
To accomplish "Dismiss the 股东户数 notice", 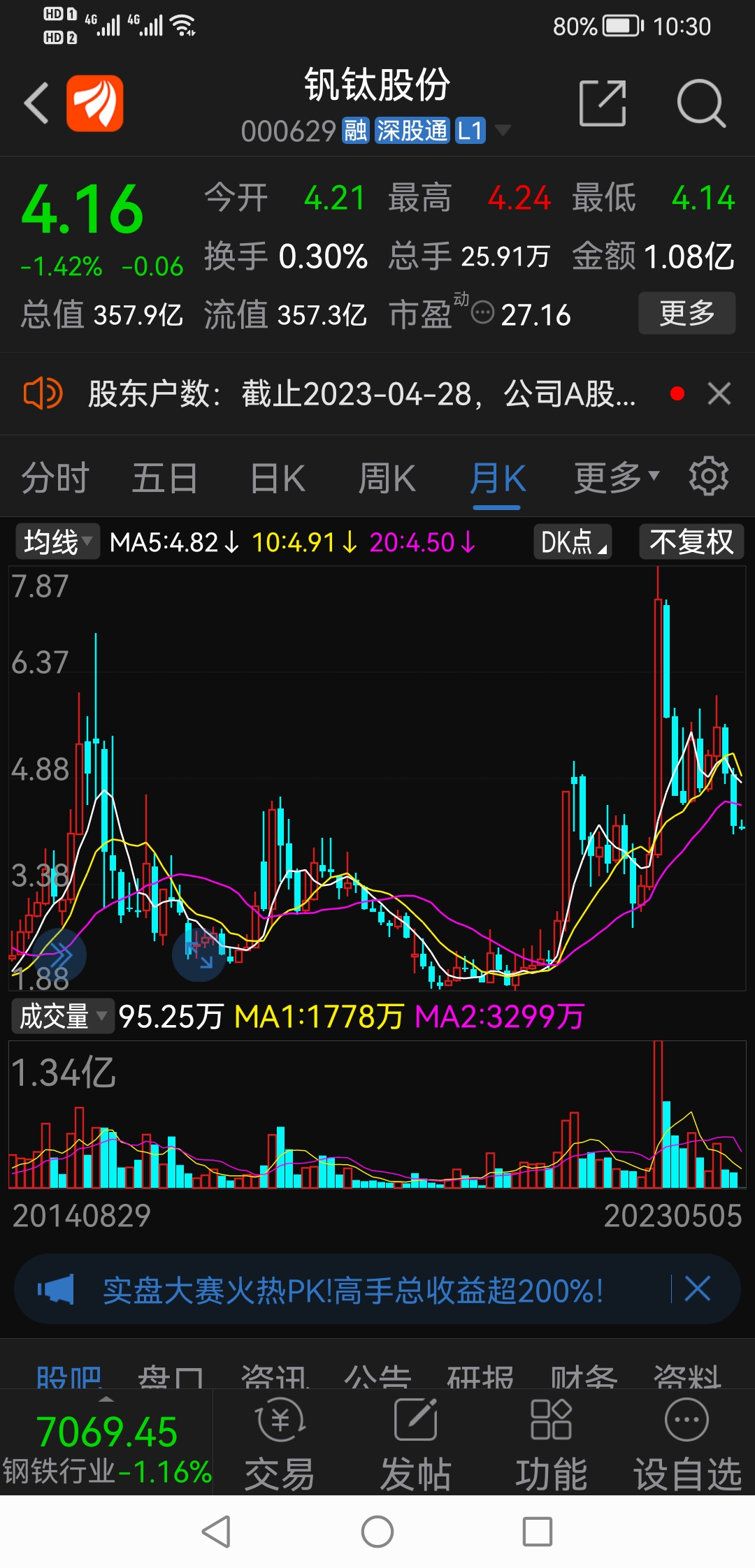I will pos(719,393).
